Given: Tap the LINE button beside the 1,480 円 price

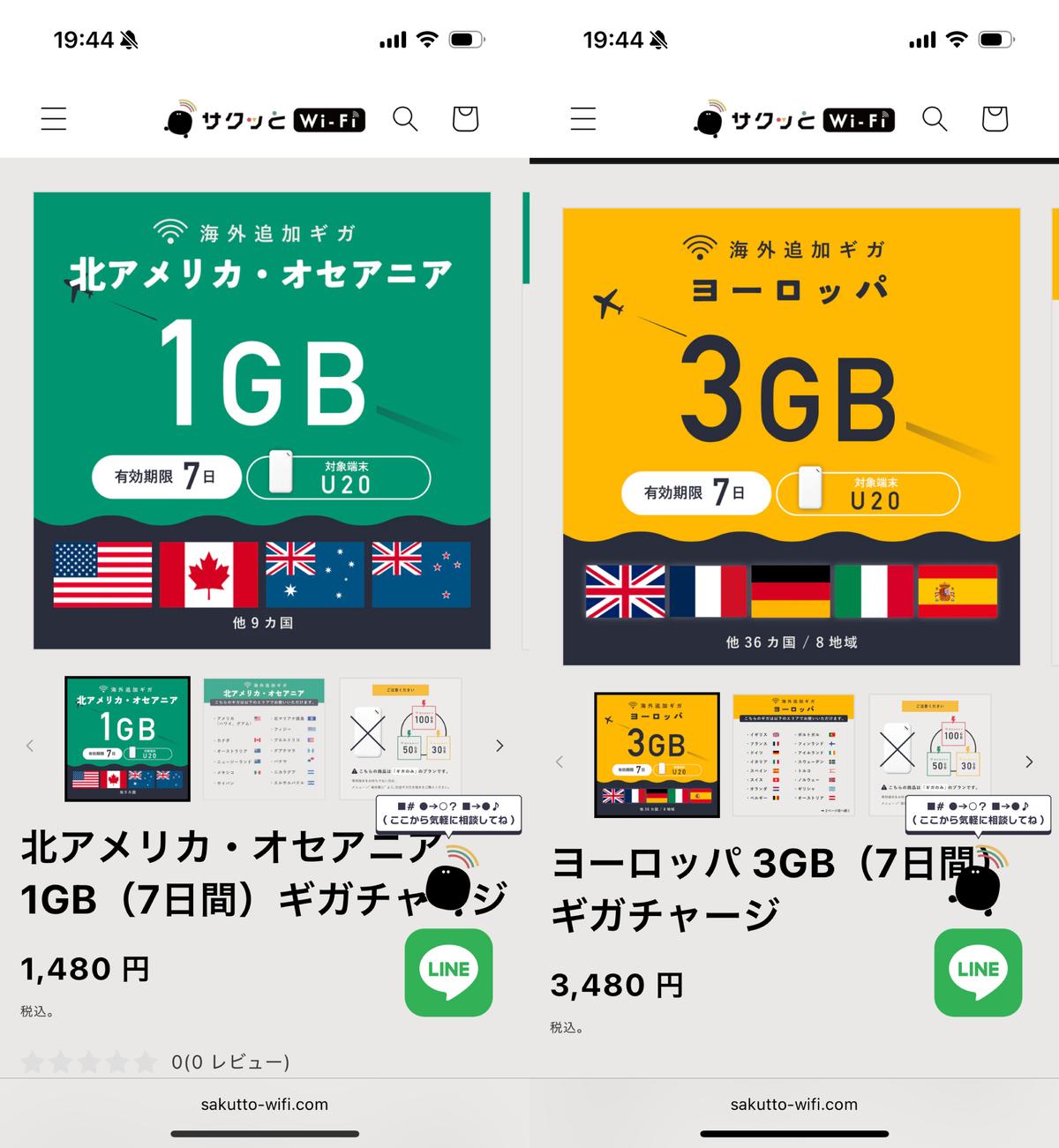Looking at the screenshot, I should [x=448, y=972].
